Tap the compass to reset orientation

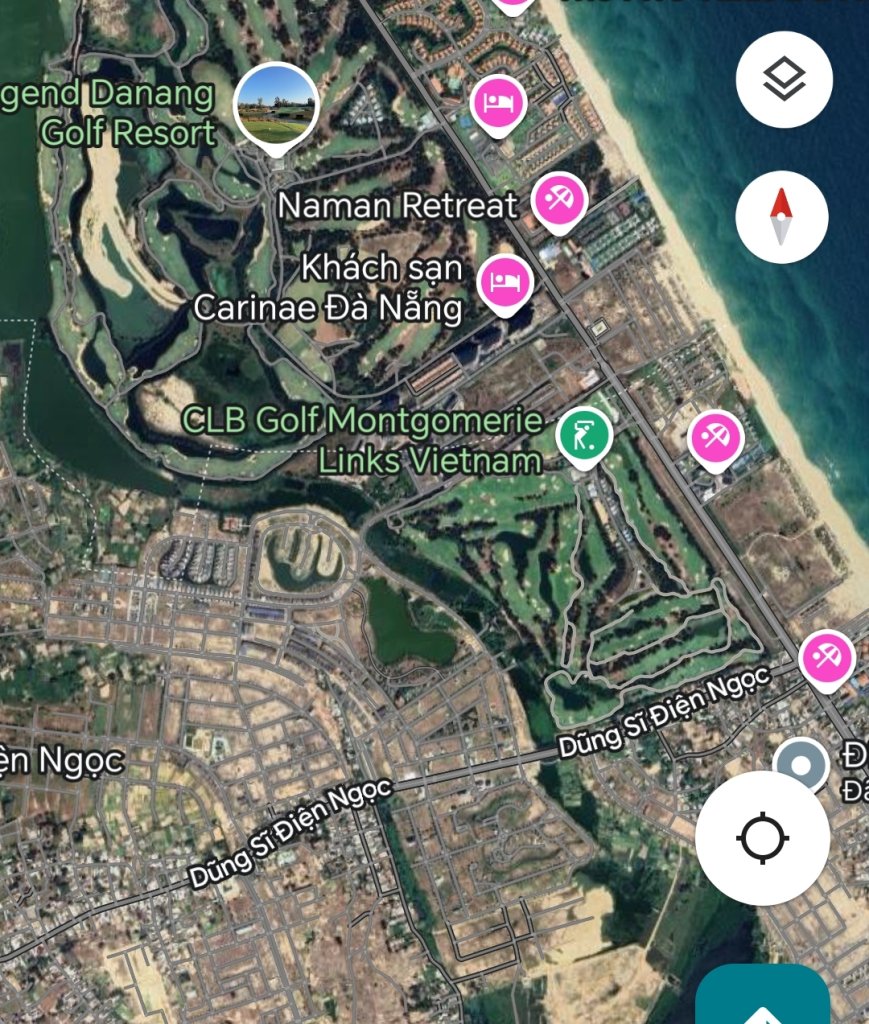coord(781,216)
